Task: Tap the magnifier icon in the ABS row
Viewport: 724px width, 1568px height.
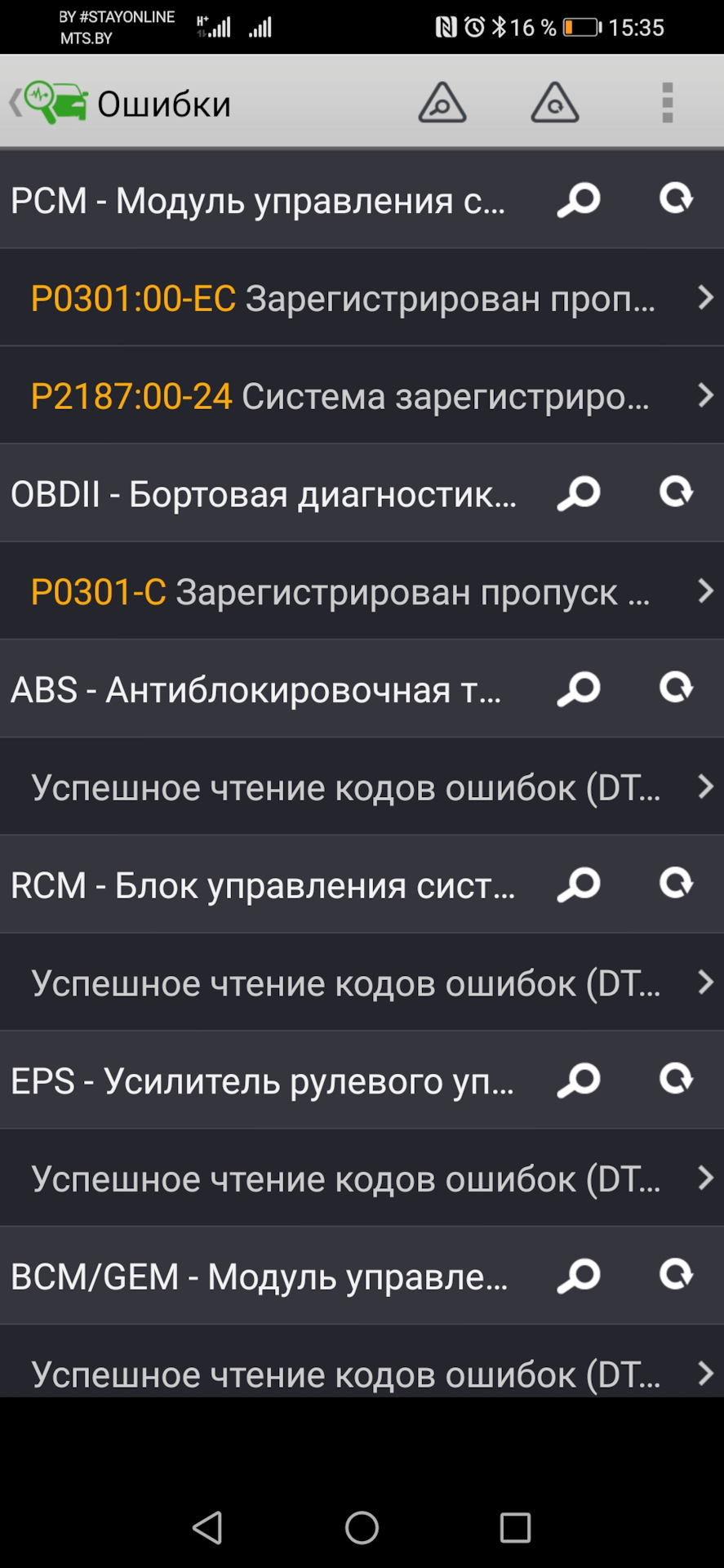Action: [x=579, y=689]
